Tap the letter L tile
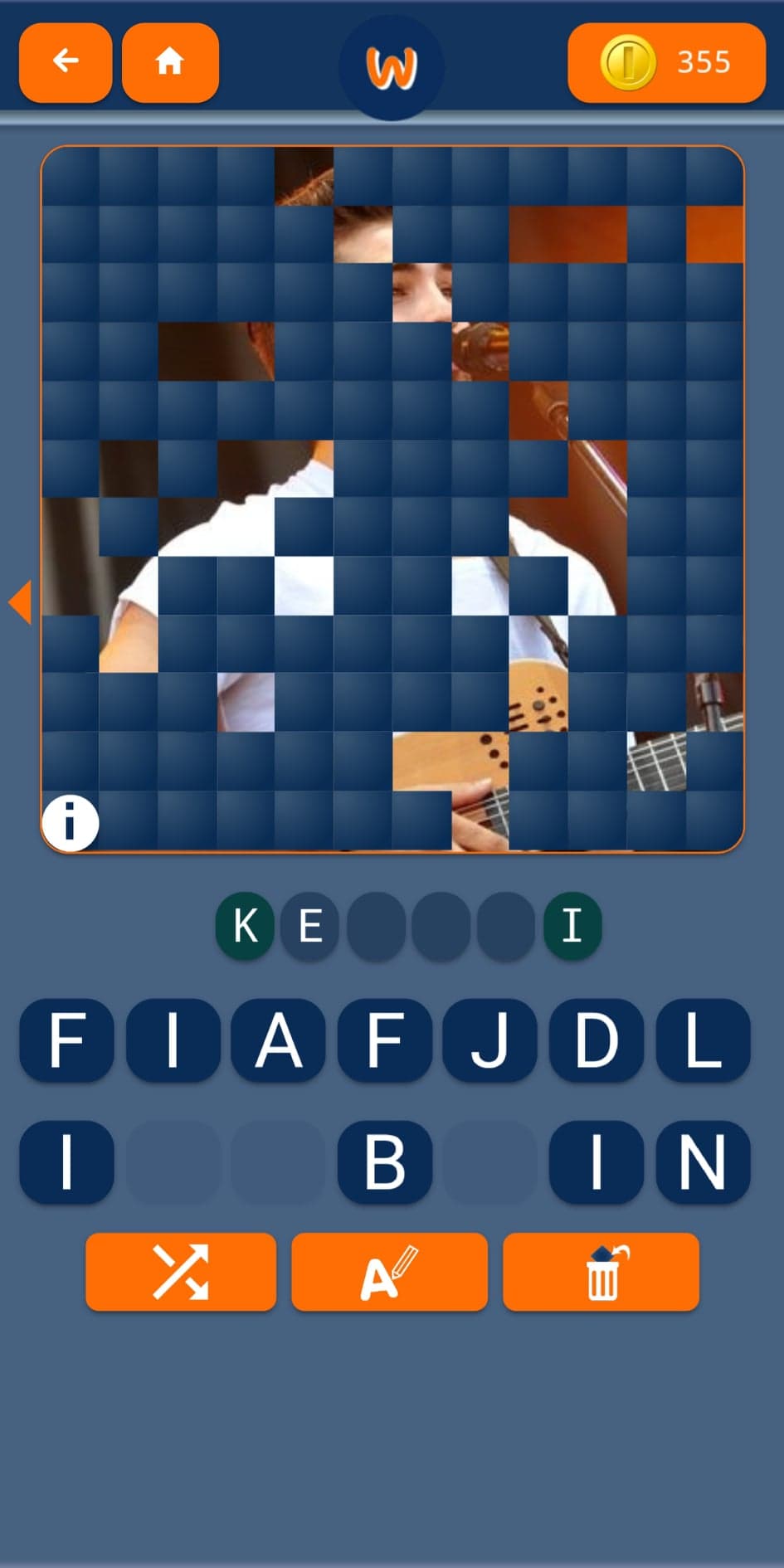The width and height of the screenshot is (784, 1568). (703, 1040)
